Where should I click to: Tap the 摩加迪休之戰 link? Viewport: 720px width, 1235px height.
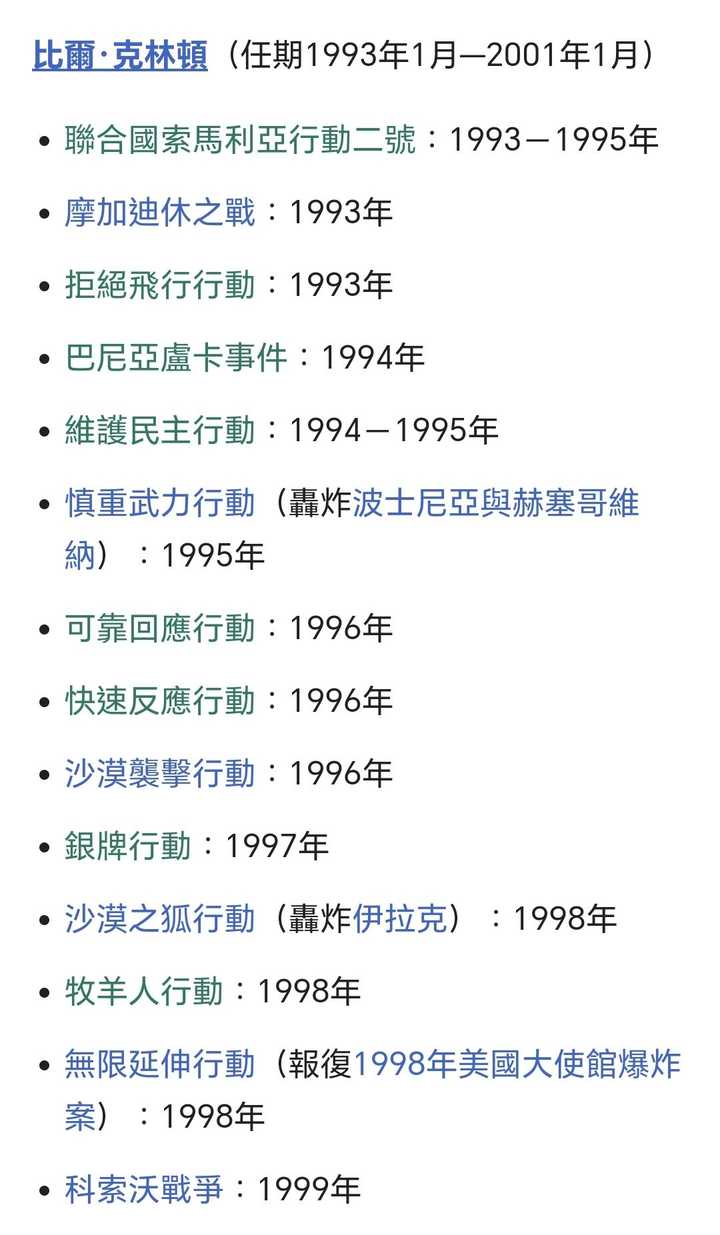point(160,212)
